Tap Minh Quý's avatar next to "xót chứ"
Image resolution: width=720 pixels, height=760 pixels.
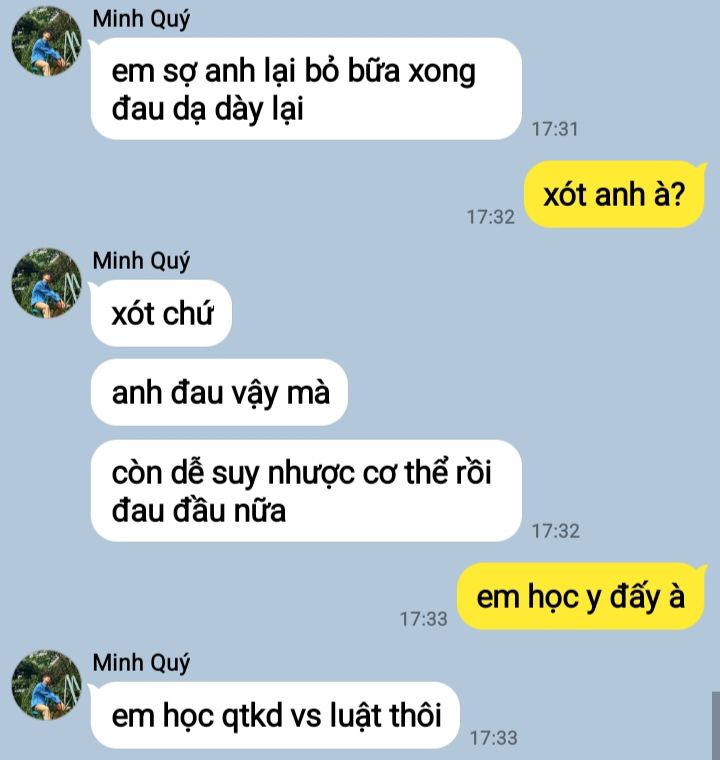point(45,283)
